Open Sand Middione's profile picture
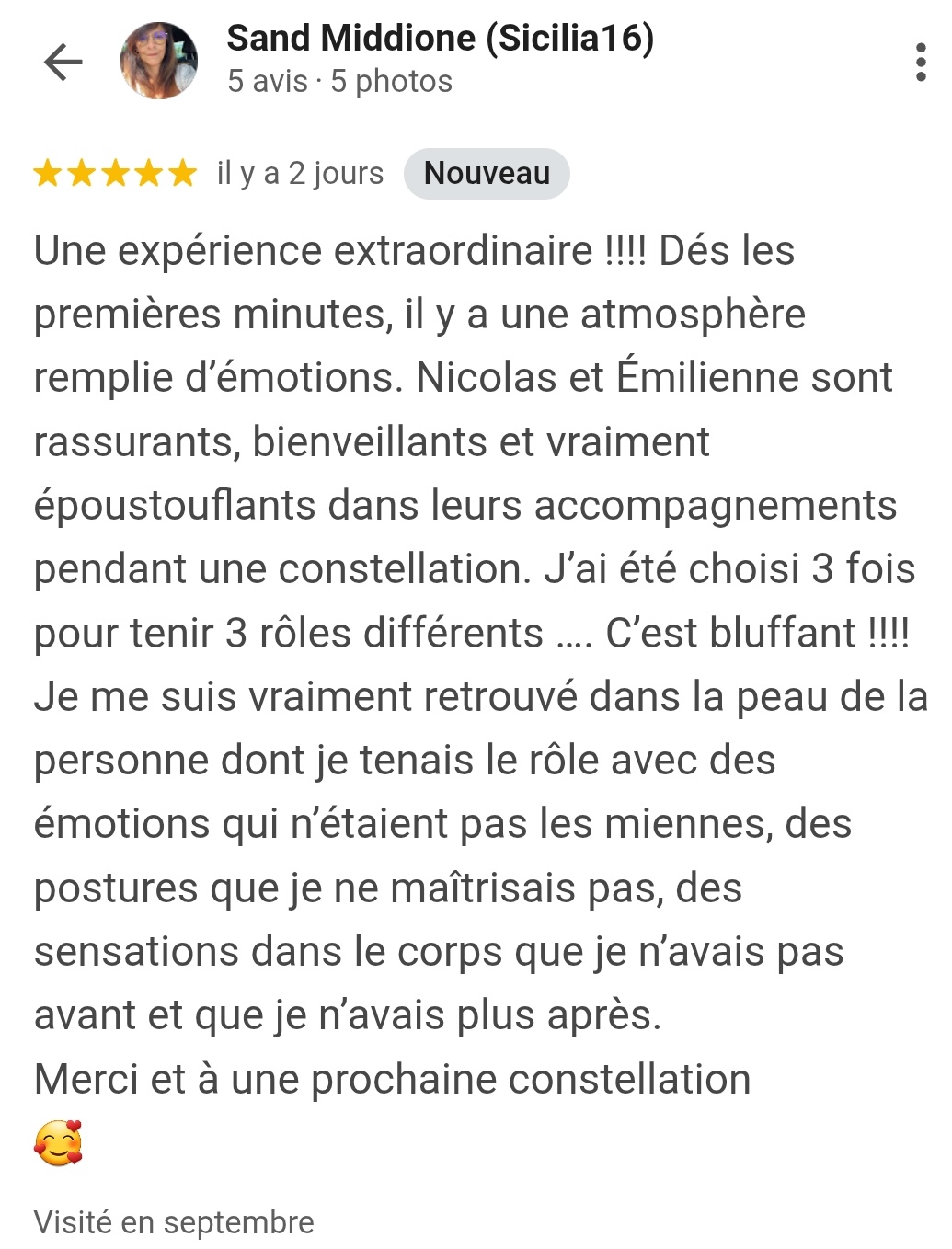 [159, 61]
